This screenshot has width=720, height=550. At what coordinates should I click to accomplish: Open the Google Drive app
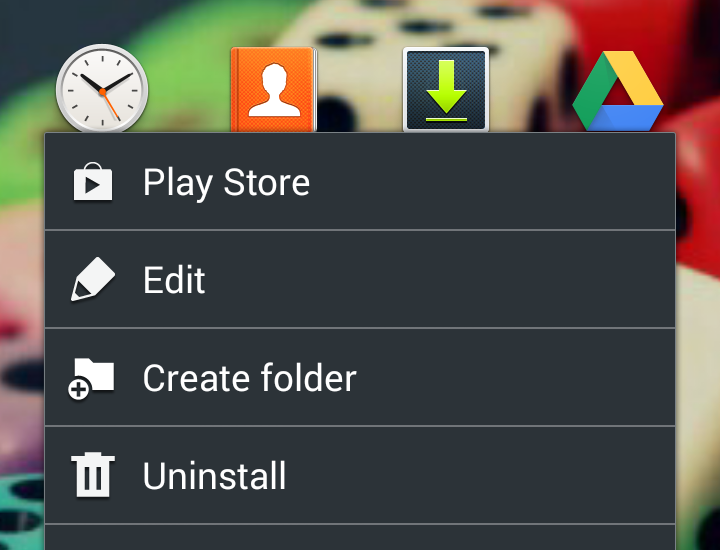[x=618, y=92]
